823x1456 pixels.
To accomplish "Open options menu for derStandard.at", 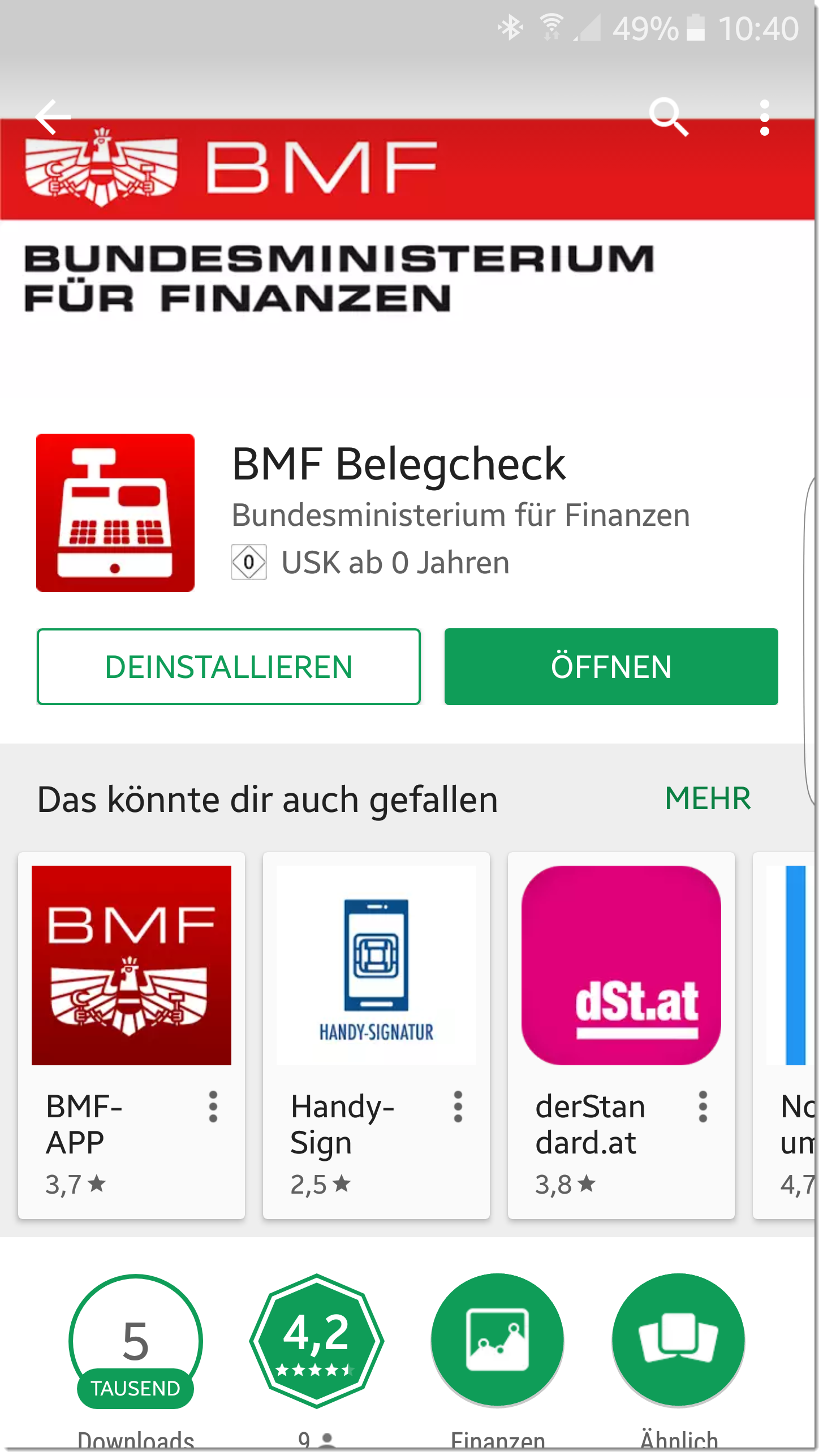I will pos(703,1107).
